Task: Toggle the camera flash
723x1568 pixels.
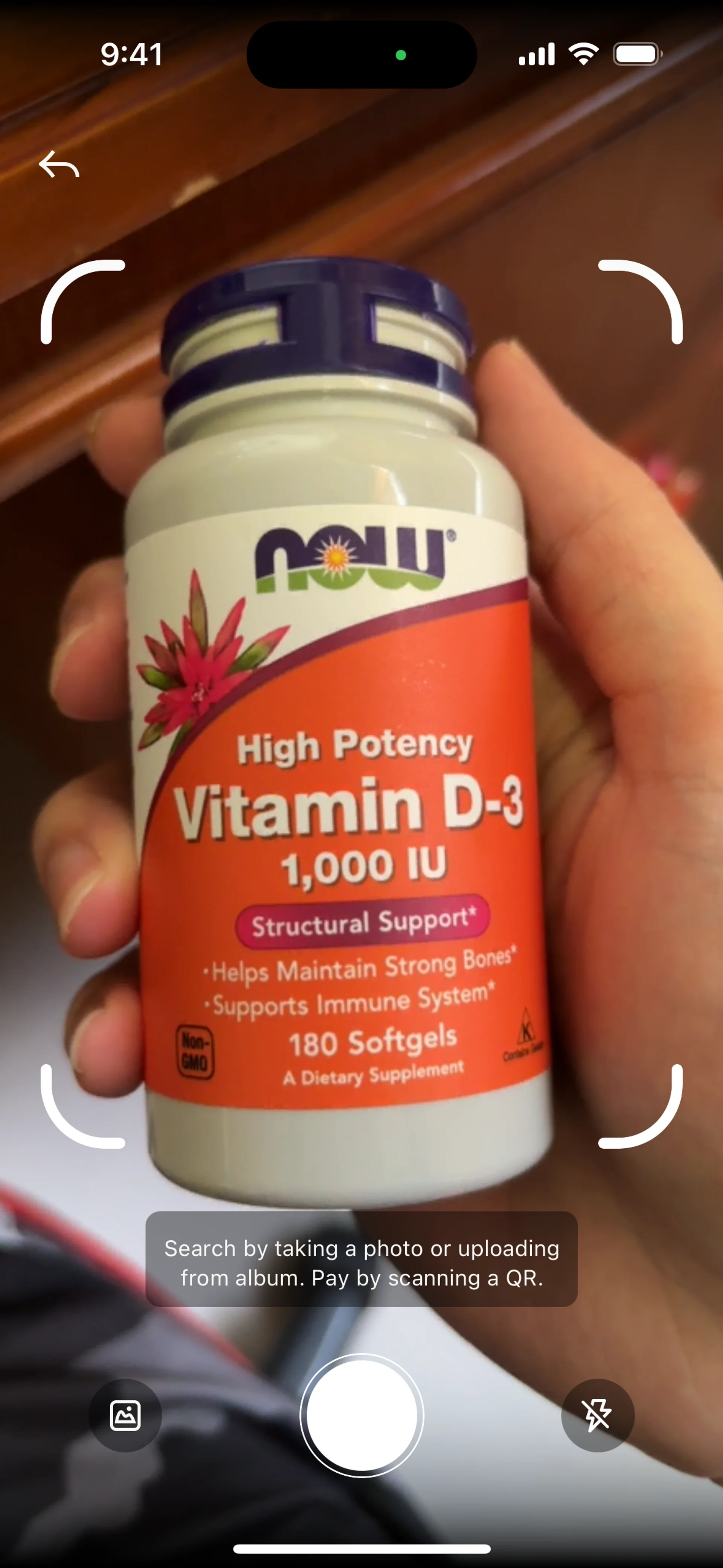Action: (x=597, y=1415)
